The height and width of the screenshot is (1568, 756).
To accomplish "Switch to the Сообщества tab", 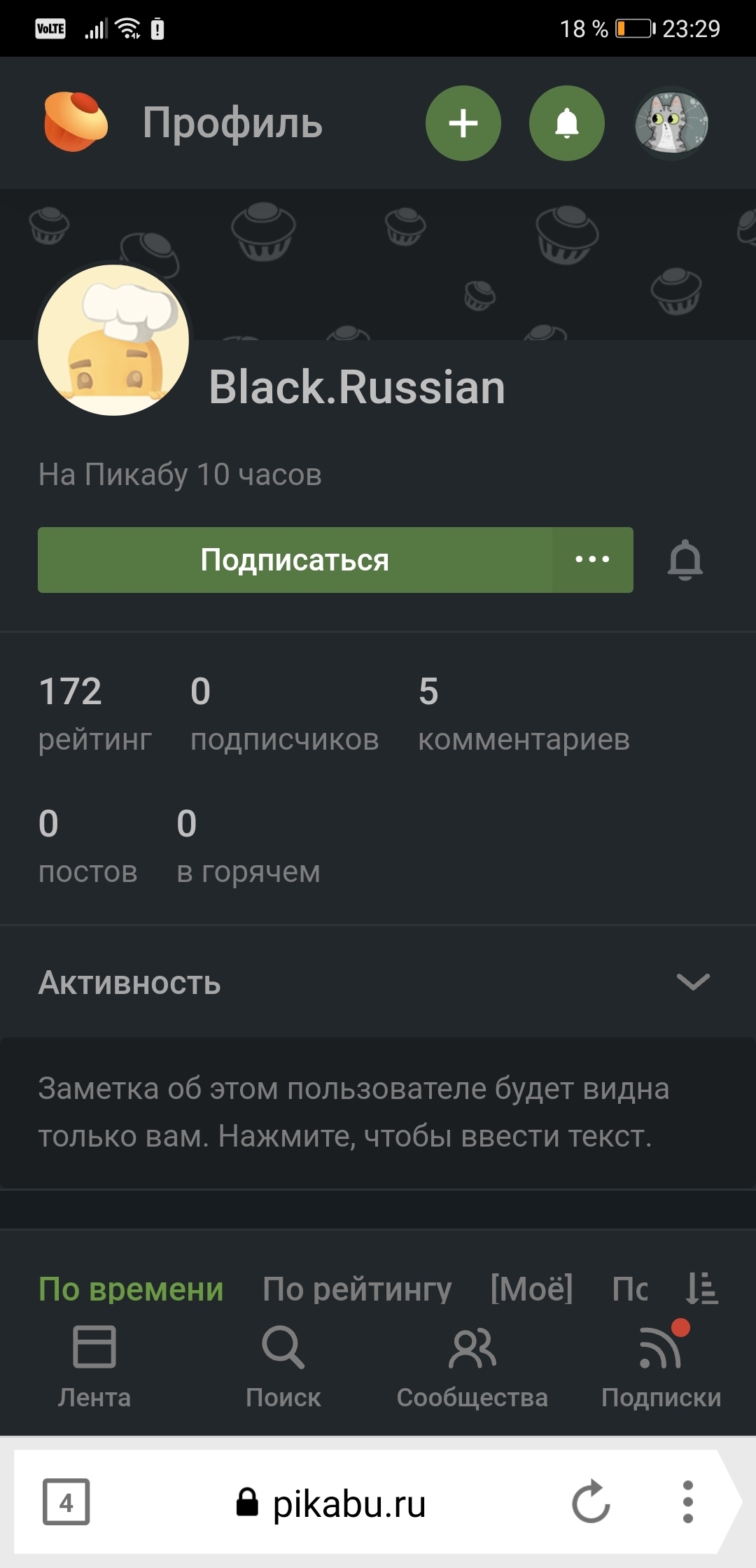I will click(x=472, y=1367).
